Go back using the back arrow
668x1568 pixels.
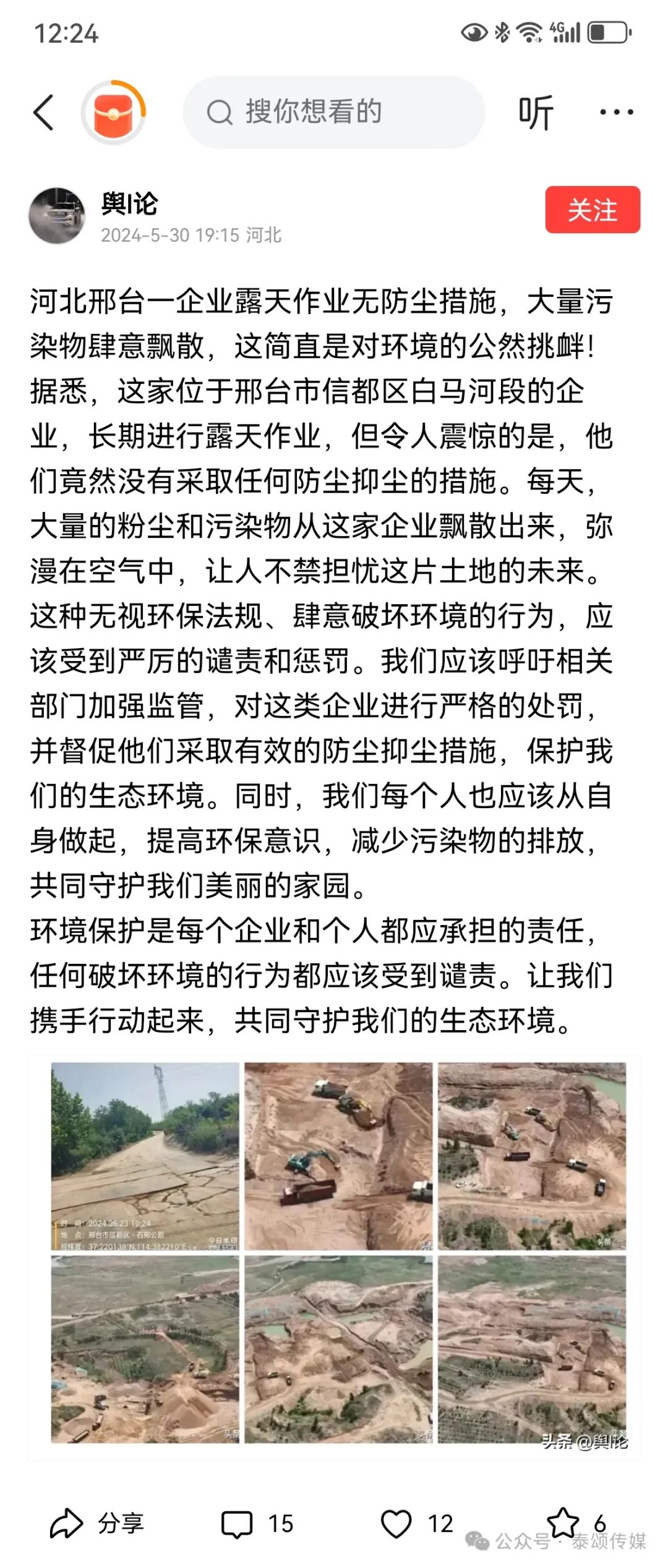pos(43,113)
